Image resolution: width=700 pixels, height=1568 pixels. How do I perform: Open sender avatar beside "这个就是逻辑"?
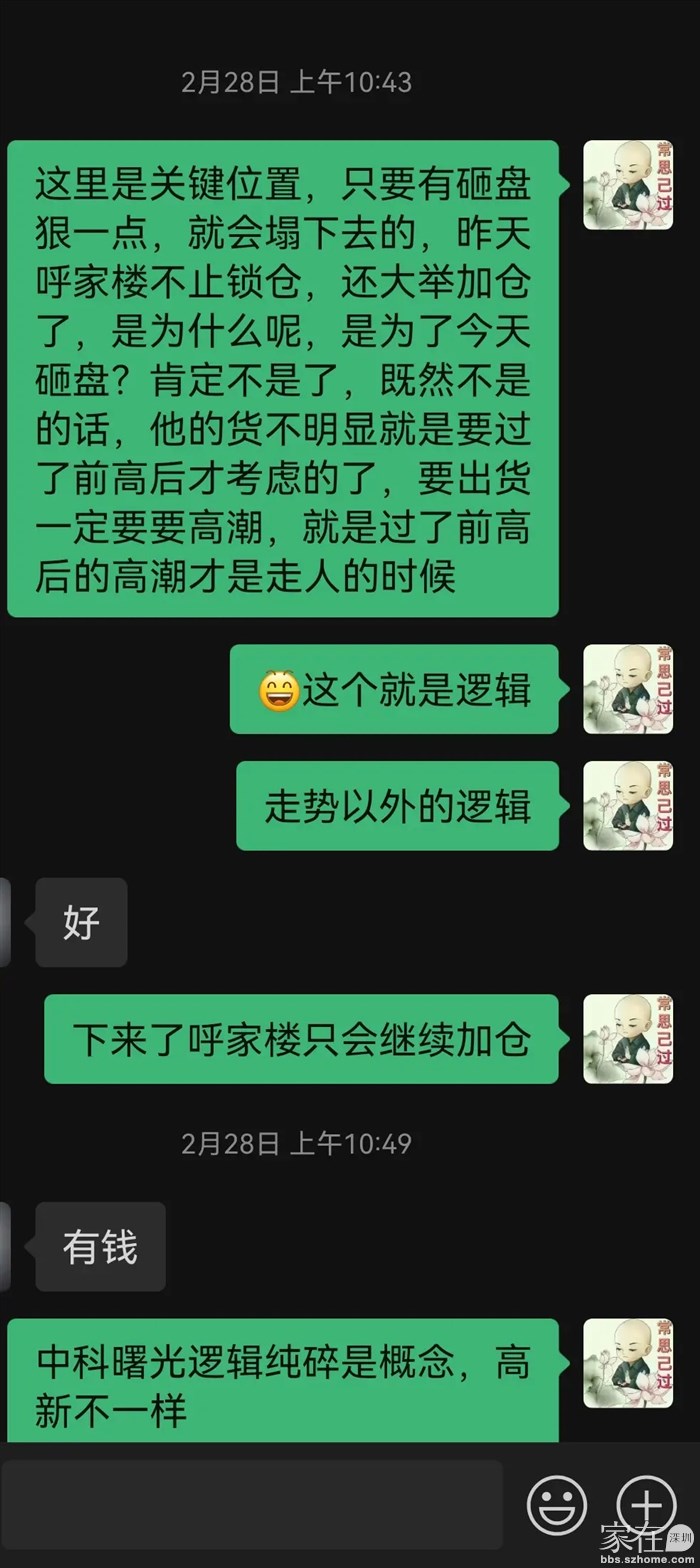click(x=628, y=689)
